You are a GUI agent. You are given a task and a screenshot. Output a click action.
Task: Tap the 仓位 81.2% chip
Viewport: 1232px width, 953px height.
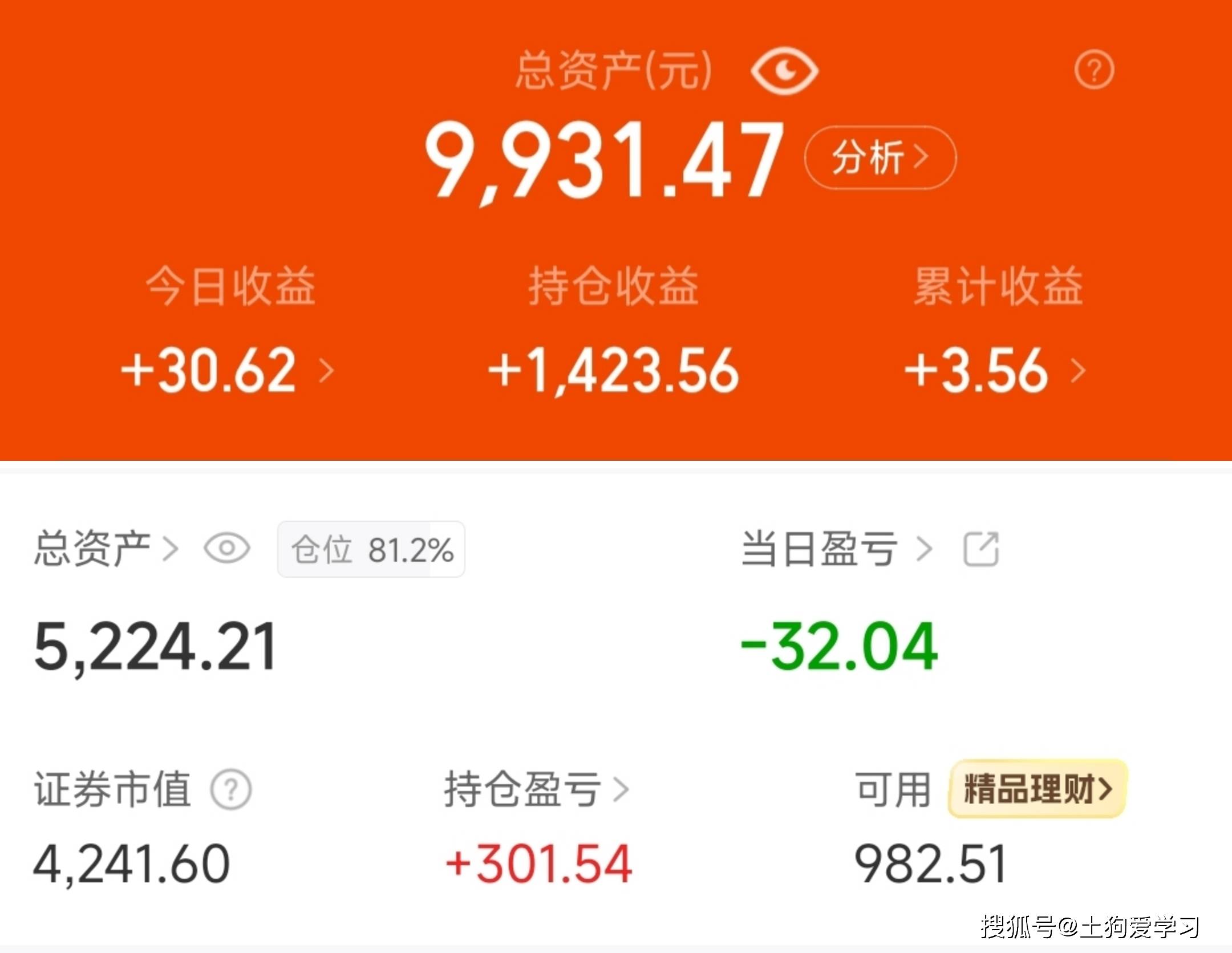pyautogui.click(x=371, y=550)
